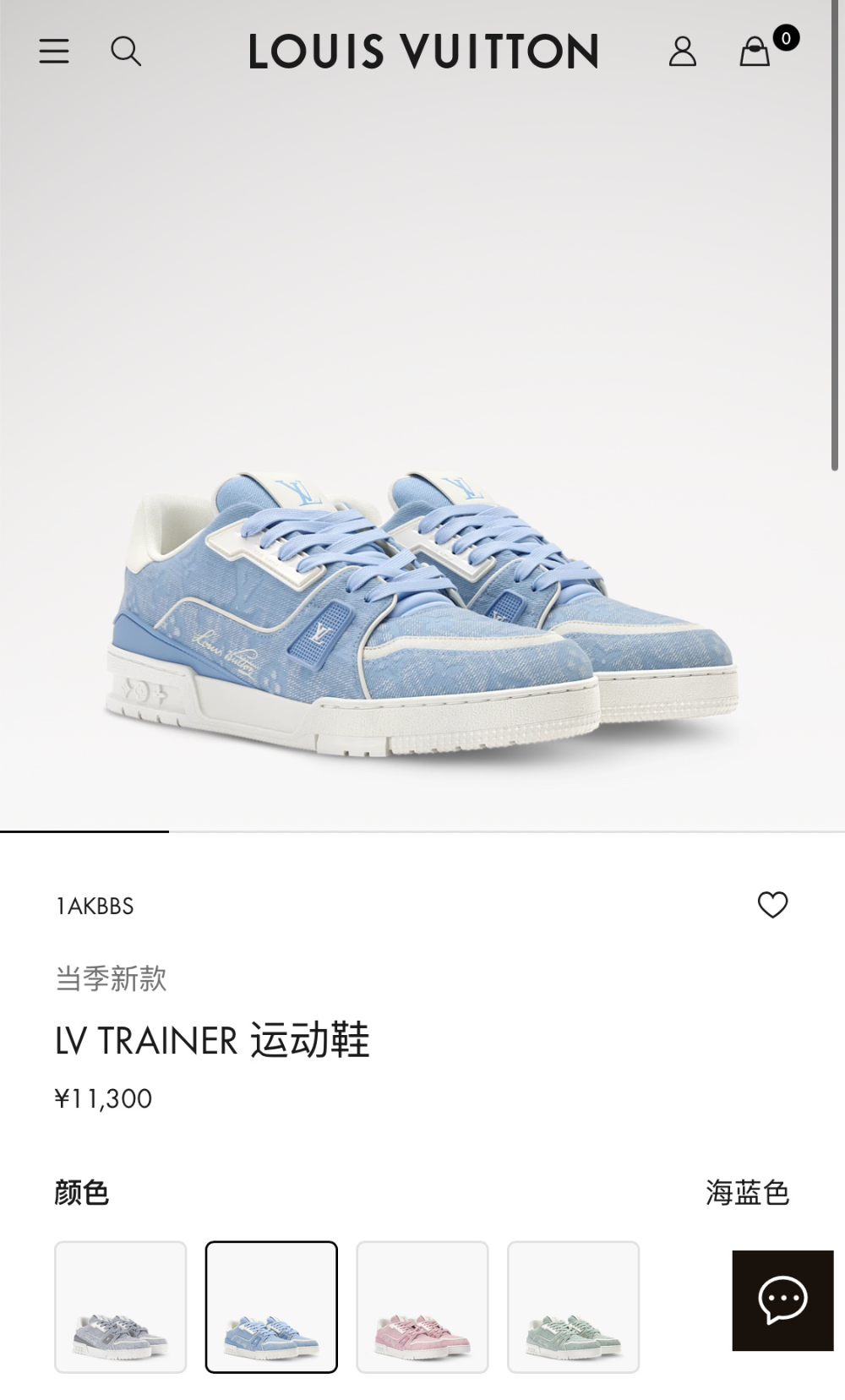The height and width of the screenshot is (1400, 845).
Task: Go to Louis Vuitton home via logo
Action: [423, 52]
